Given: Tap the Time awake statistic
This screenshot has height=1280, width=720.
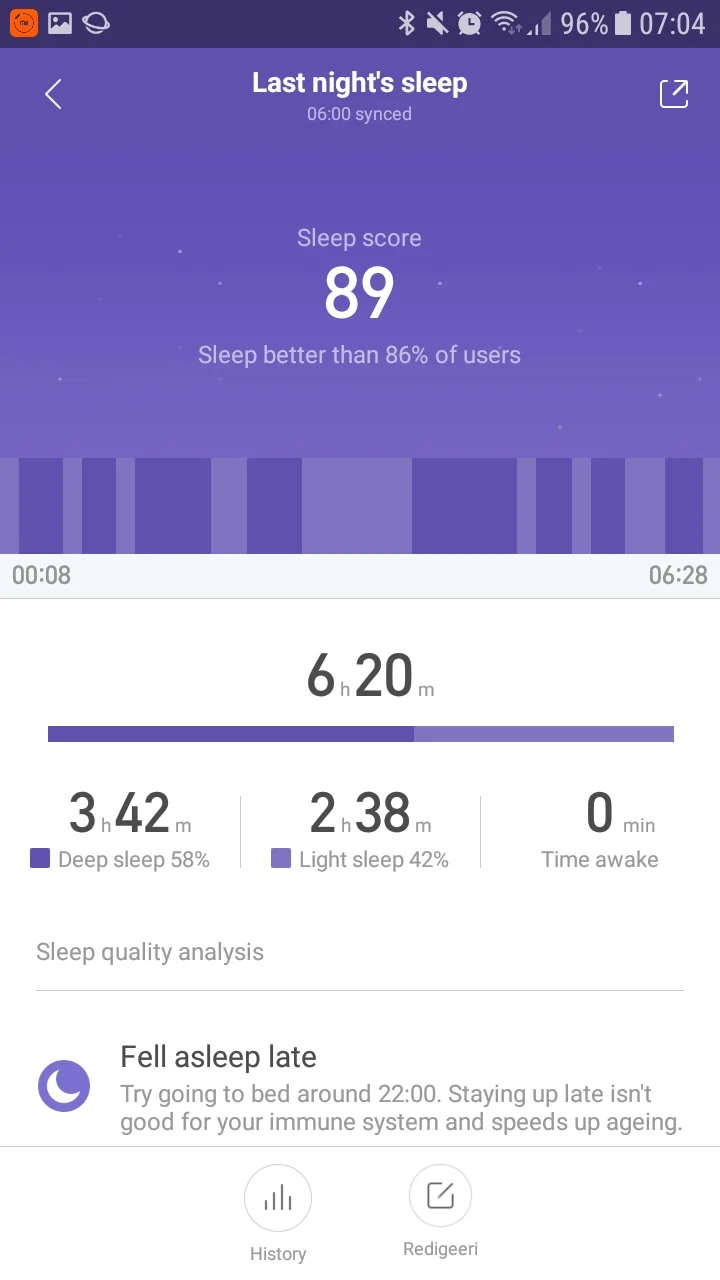Looking at the screenshot, I should (600, 828).
